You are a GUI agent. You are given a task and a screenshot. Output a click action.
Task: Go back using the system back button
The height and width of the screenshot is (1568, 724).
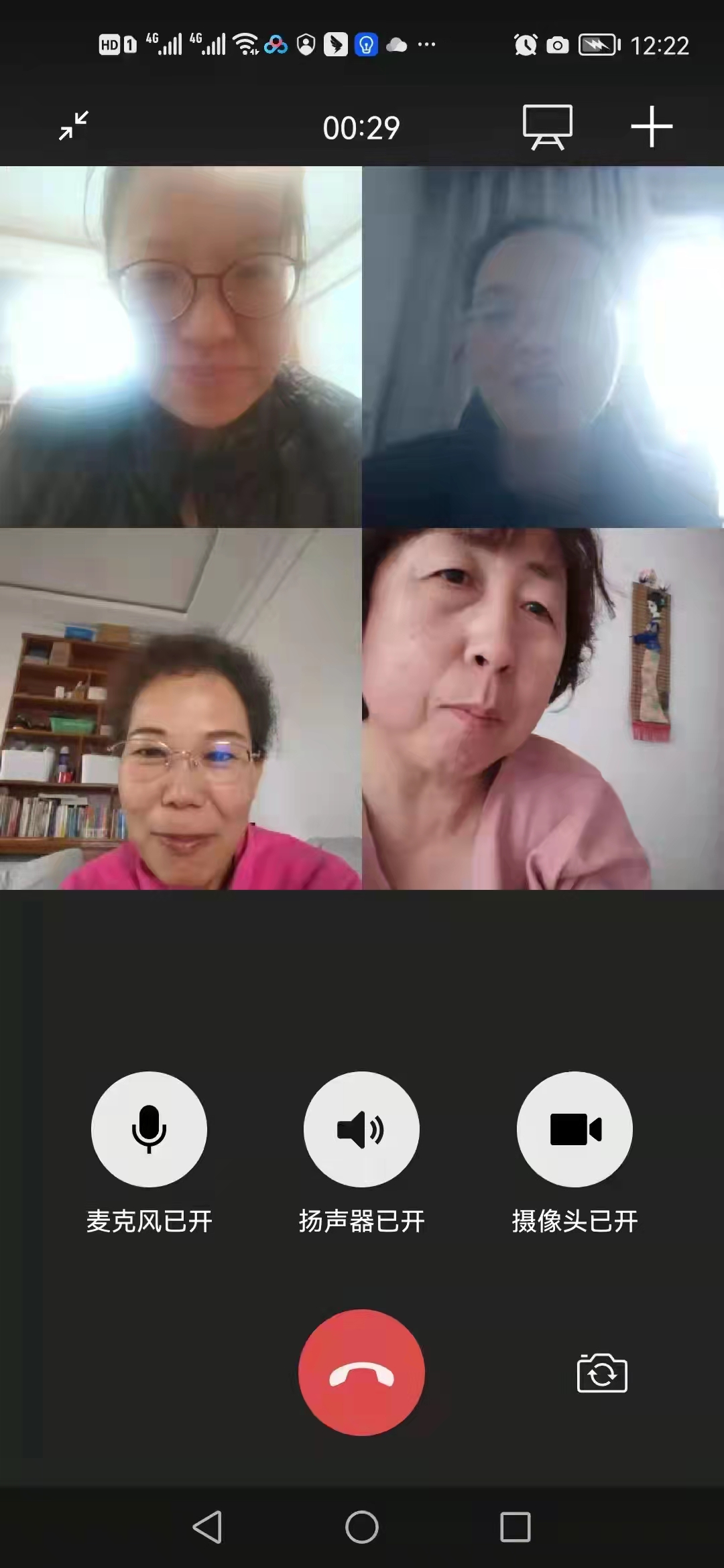pos(207,1527)
